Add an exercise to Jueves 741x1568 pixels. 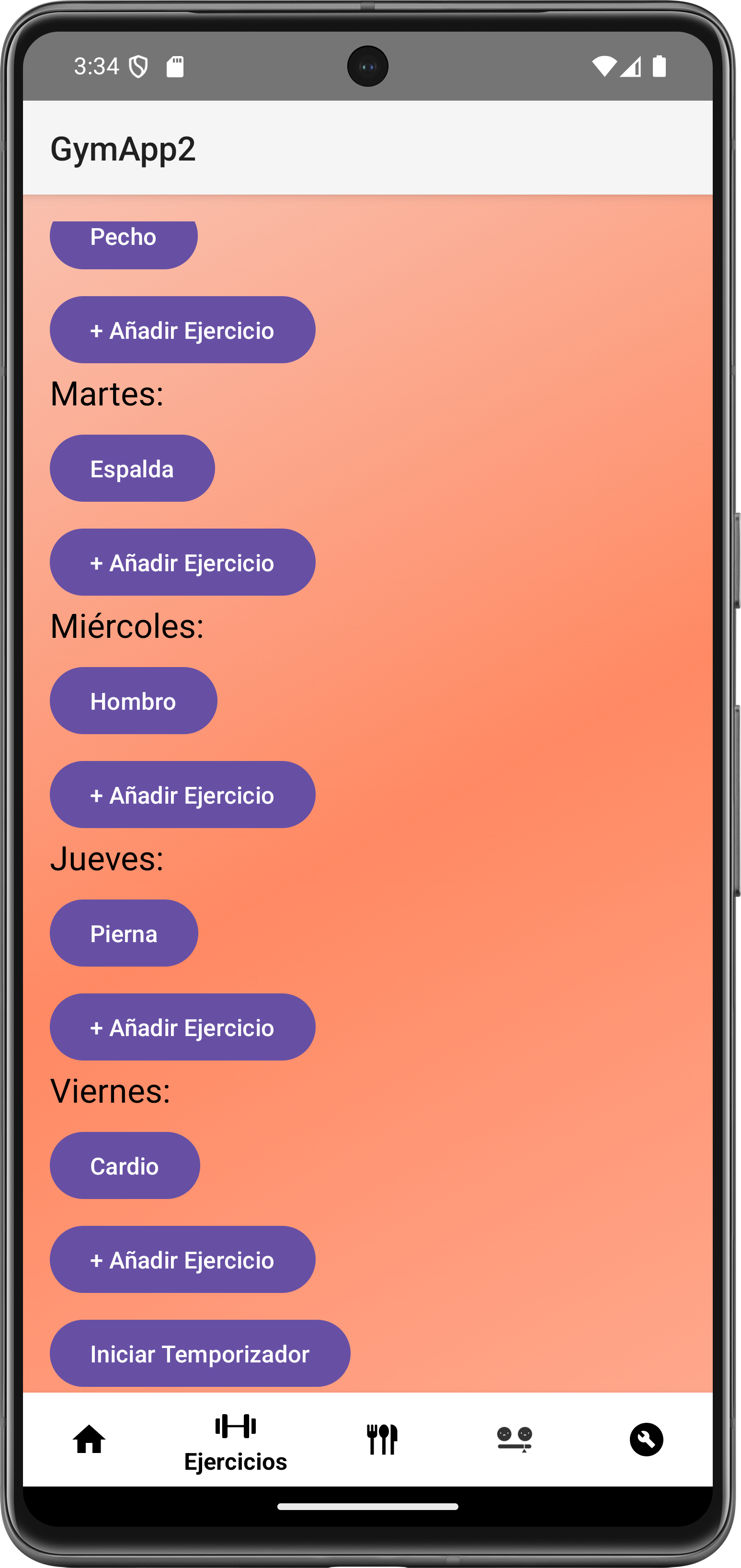(x=182, y=1027)
